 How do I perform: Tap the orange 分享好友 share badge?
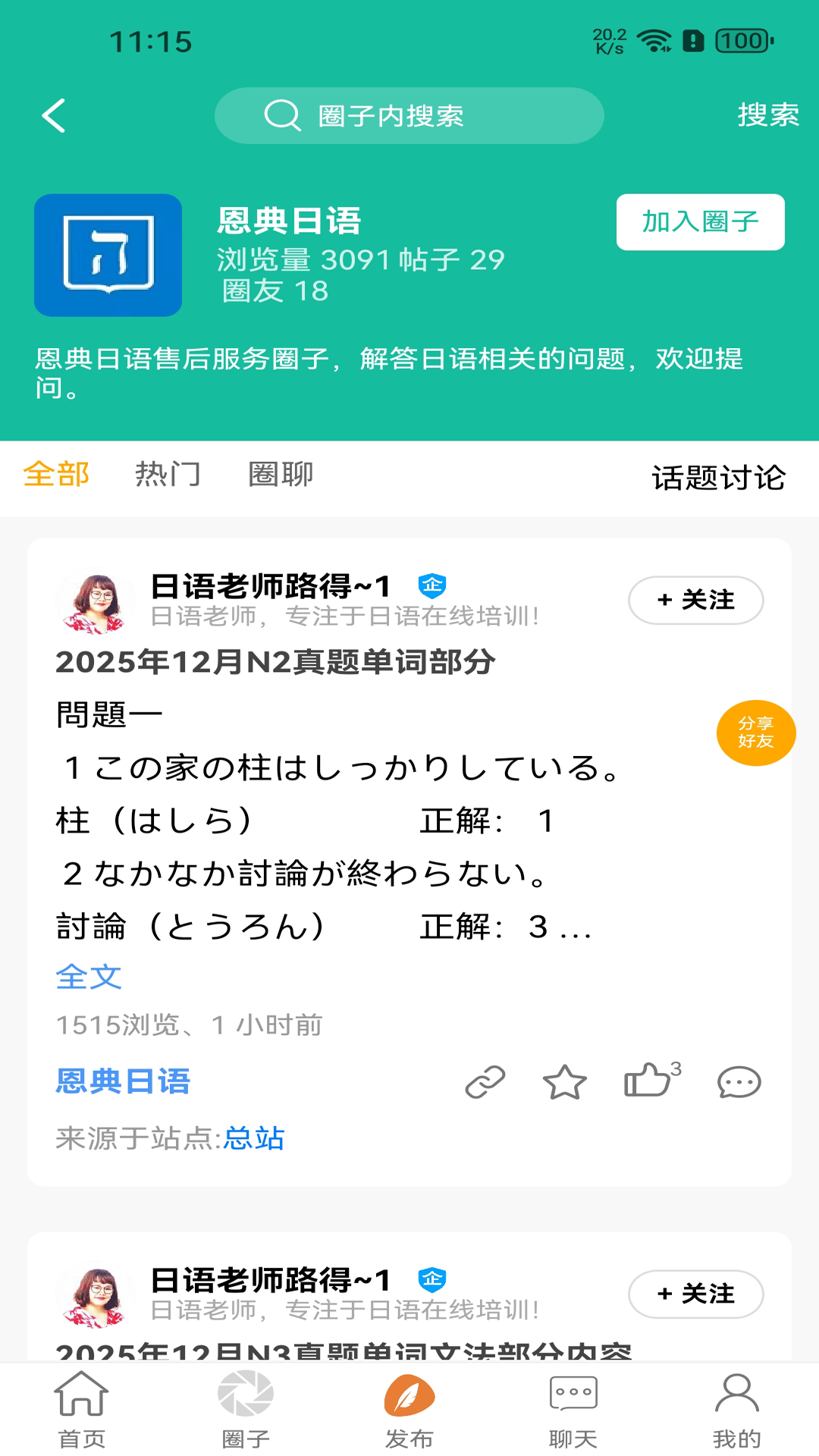tap(756, 734)
